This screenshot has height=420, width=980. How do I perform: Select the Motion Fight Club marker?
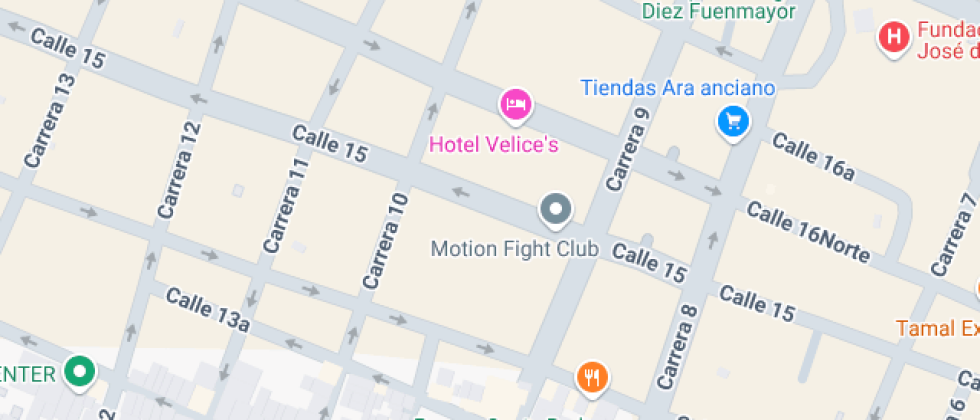coord(555,209)
